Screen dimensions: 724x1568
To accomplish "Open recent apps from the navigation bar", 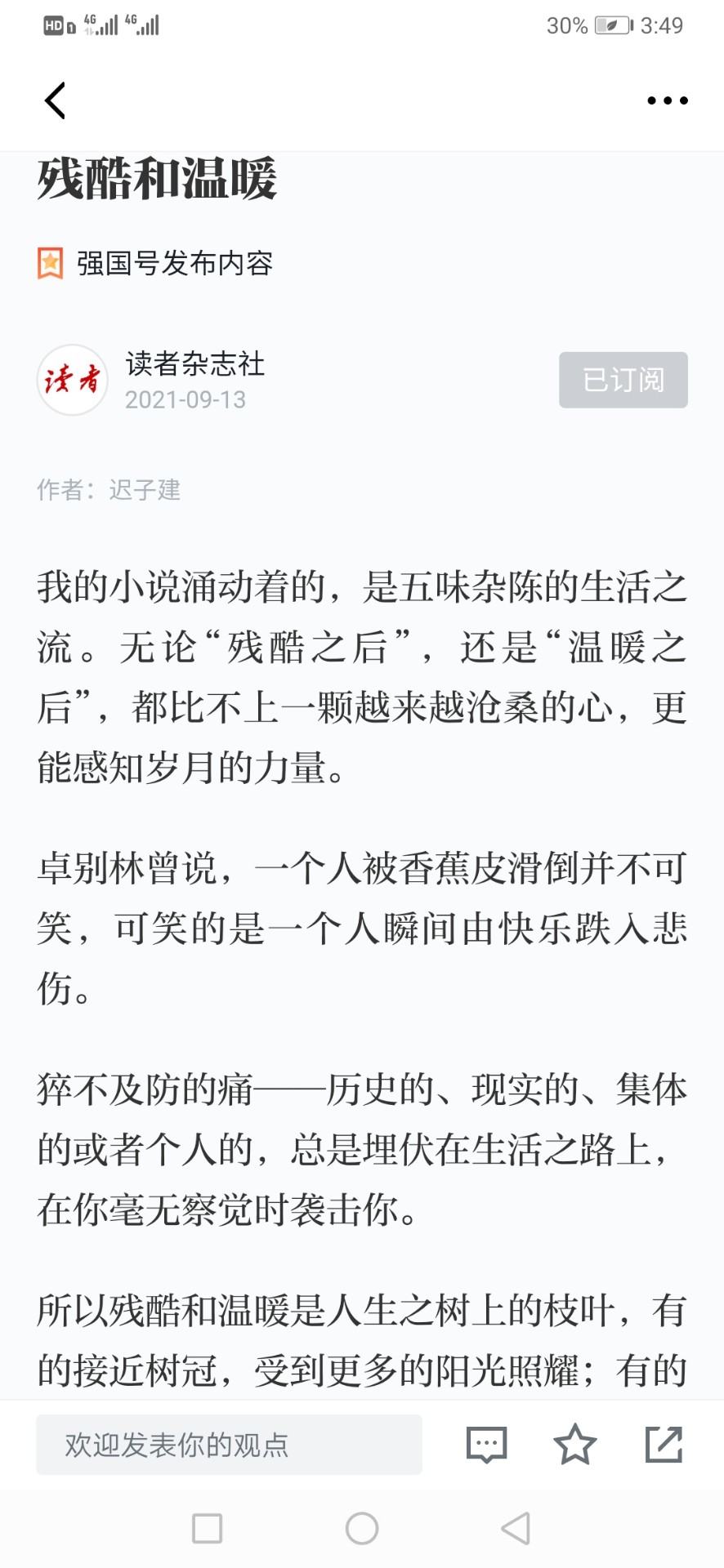I will click(x=208, y=1528).
